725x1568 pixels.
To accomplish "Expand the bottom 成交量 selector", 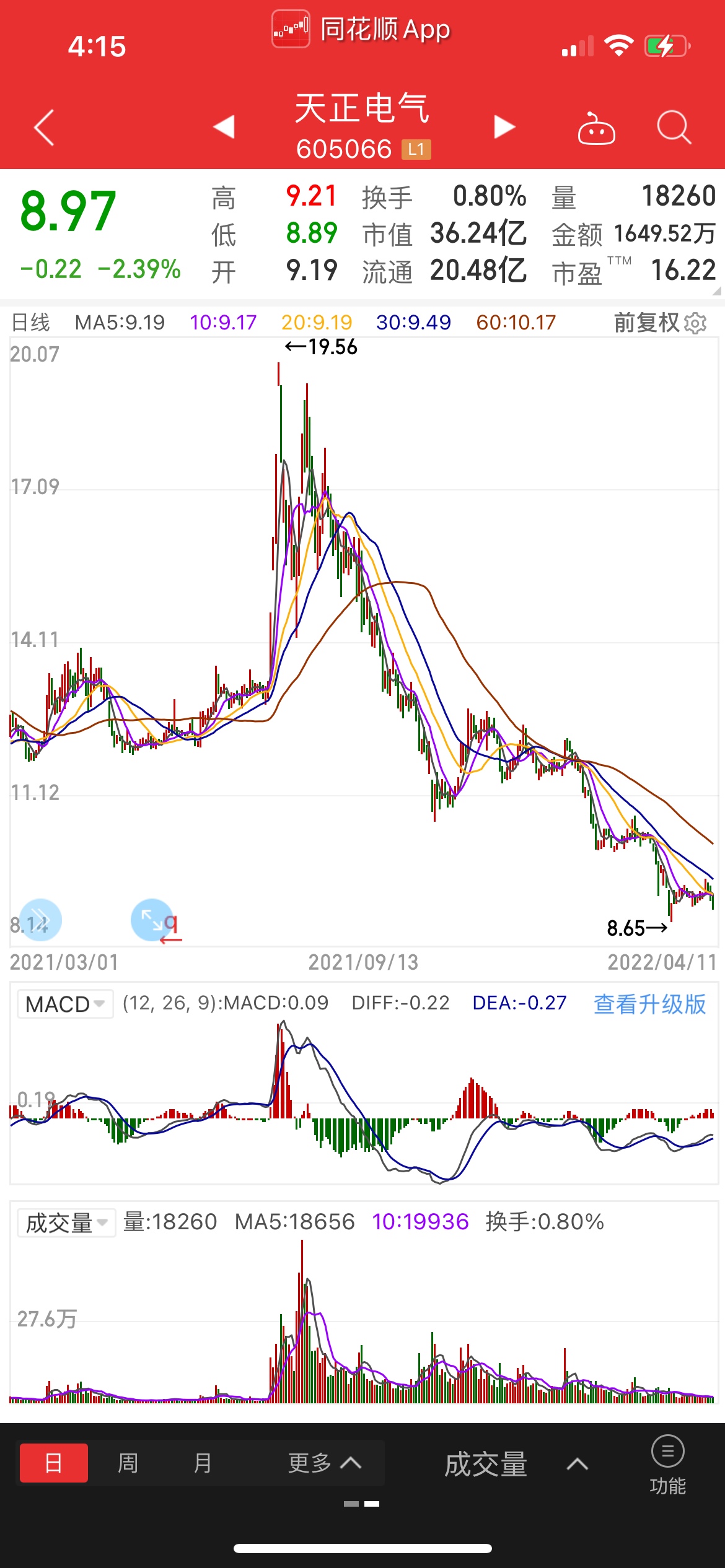I will (x=514, y=1465).
